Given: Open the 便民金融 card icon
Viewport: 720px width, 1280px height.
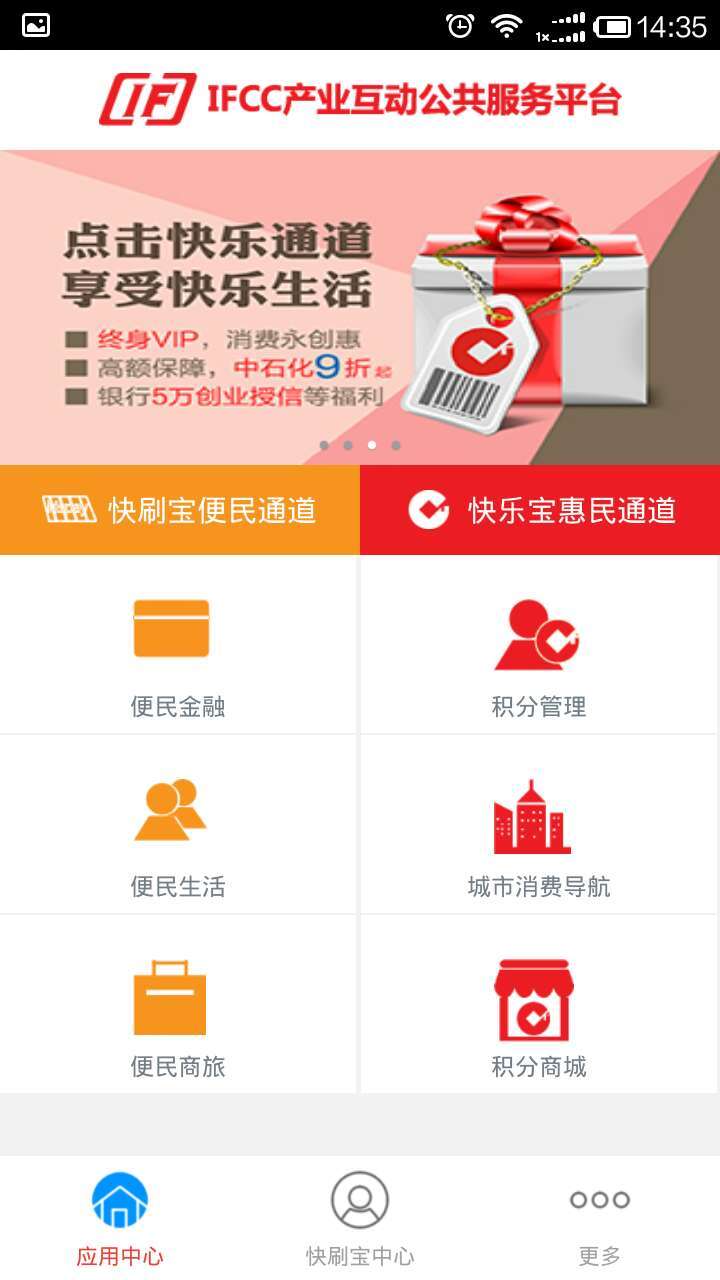Looking at the screenshot, I should pos(172,628).
